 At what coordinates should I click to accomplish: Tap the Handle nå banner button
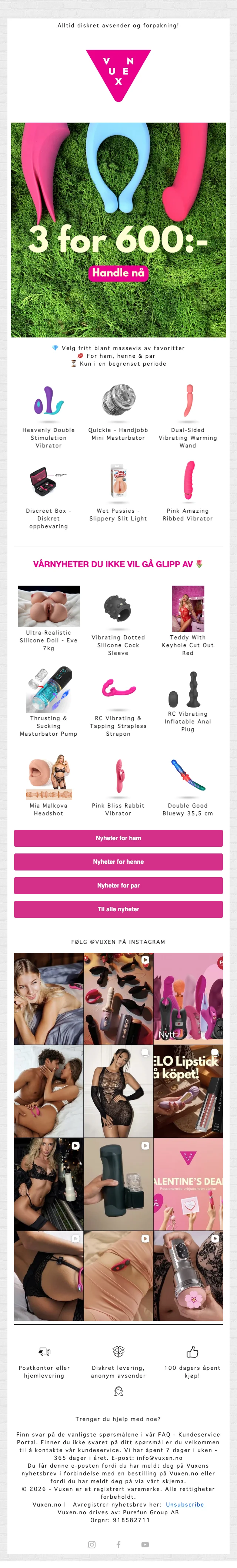118,273
